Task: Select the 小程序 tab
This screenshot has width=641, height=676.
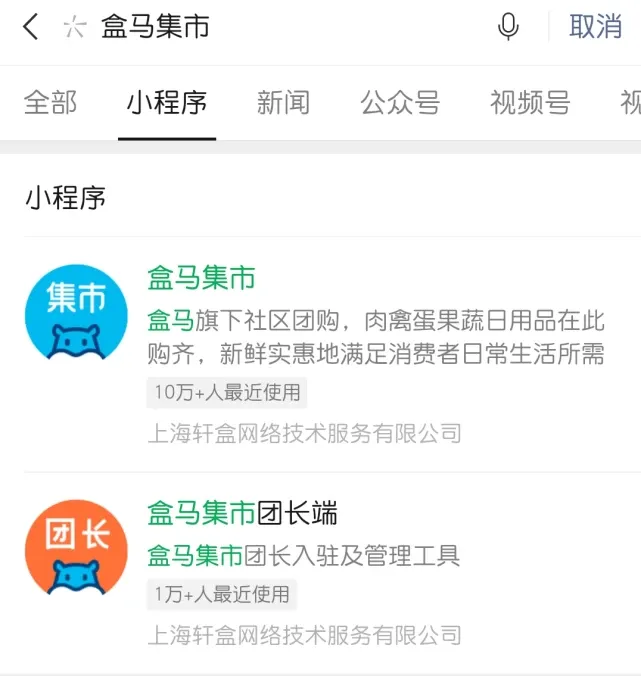Action: [x=167, y=103]
